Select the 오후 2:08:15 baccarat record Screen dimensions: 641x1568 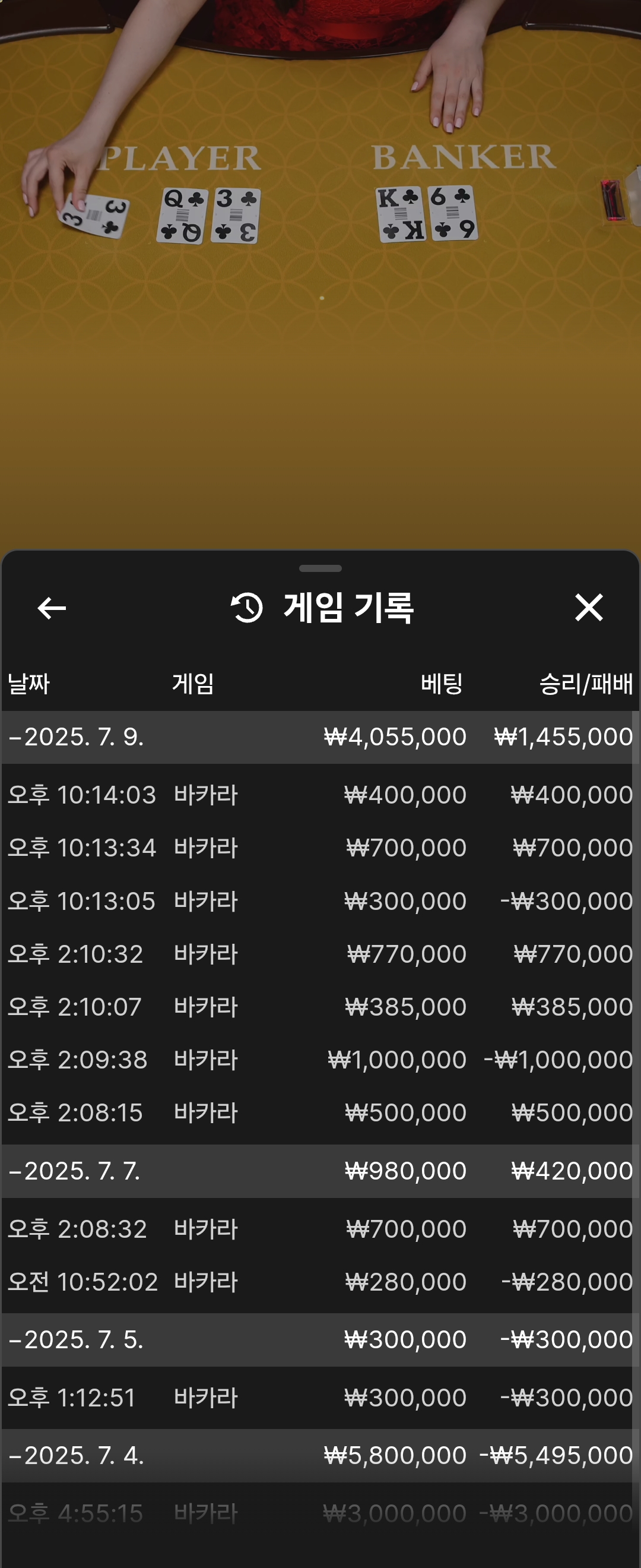(316, 1112)
